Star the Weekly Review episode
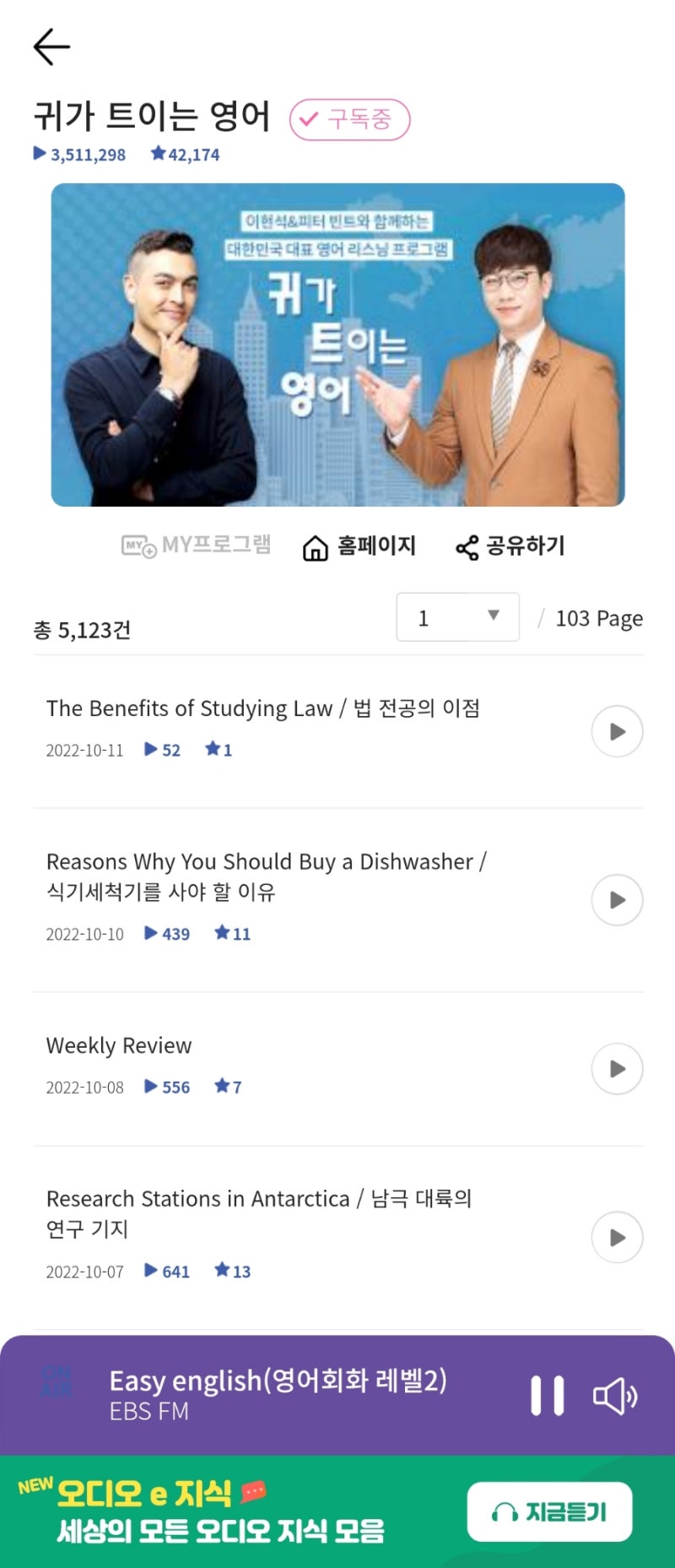 pos(222,1086)
